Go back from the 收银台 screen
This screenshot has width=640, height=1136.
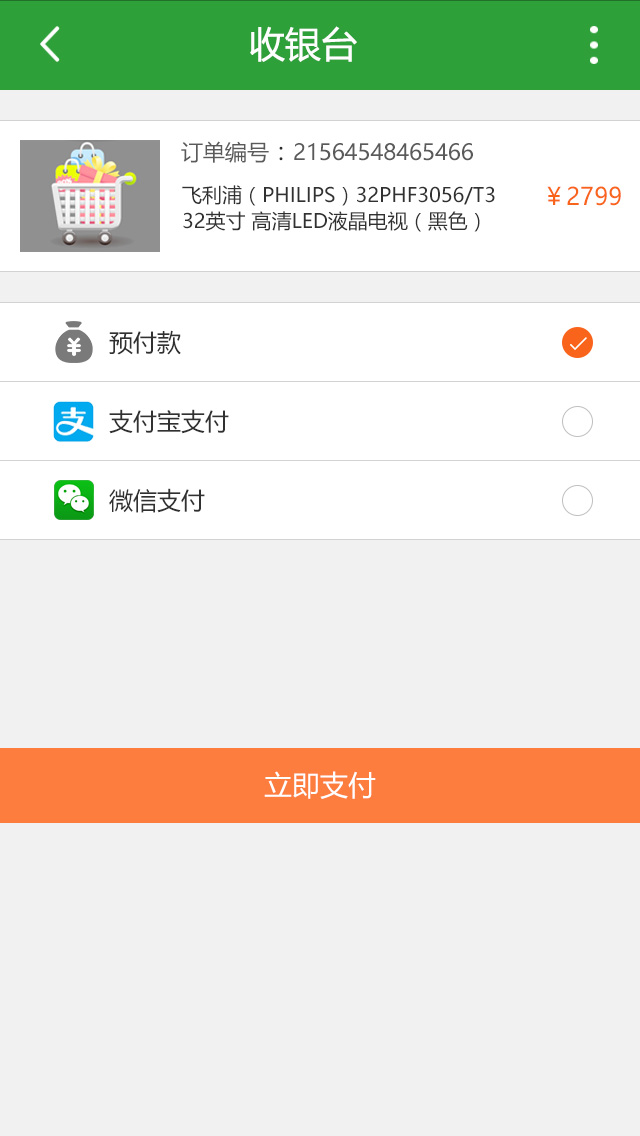pos(49,45)
